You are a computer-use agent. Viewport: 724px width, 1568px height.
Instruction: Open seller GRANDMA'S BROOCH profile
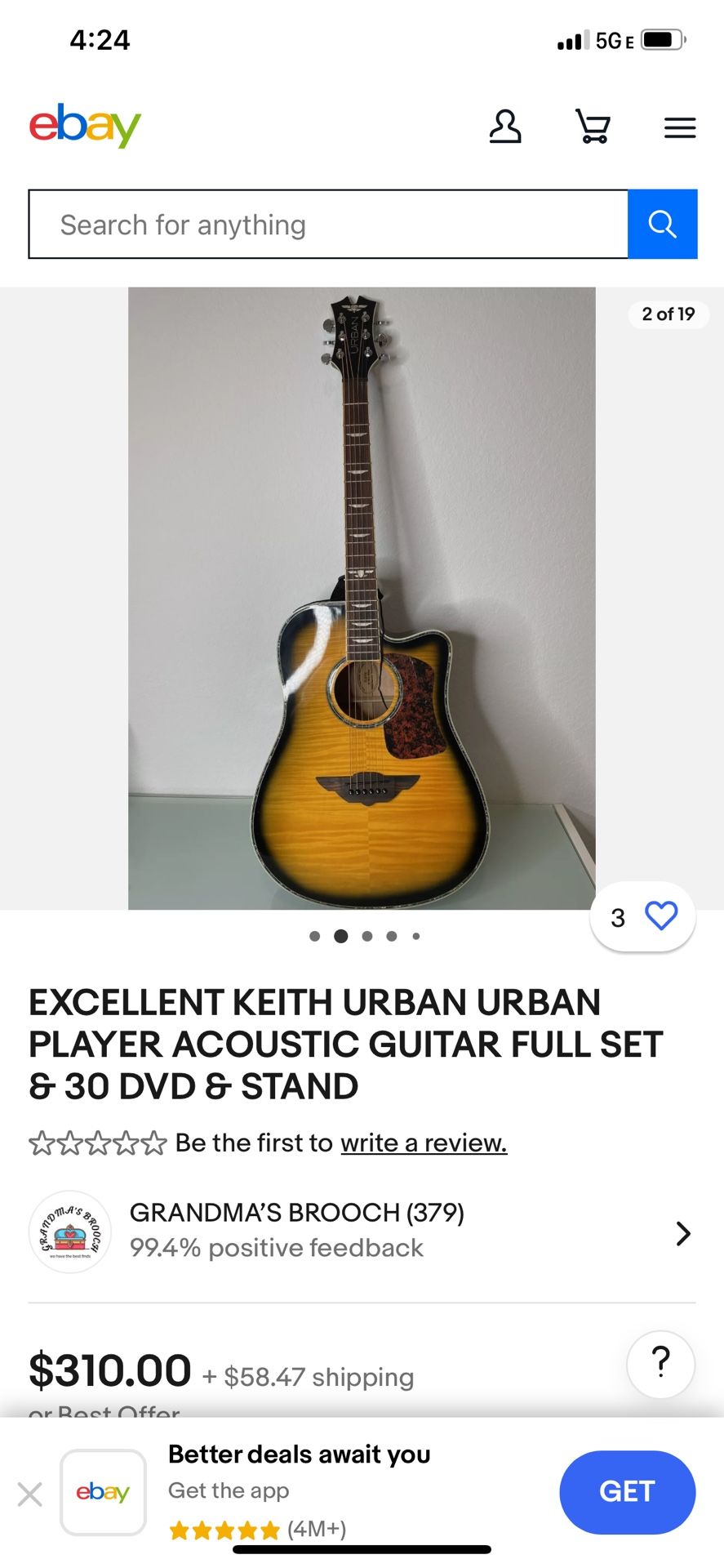click(x=361, y=1232)
